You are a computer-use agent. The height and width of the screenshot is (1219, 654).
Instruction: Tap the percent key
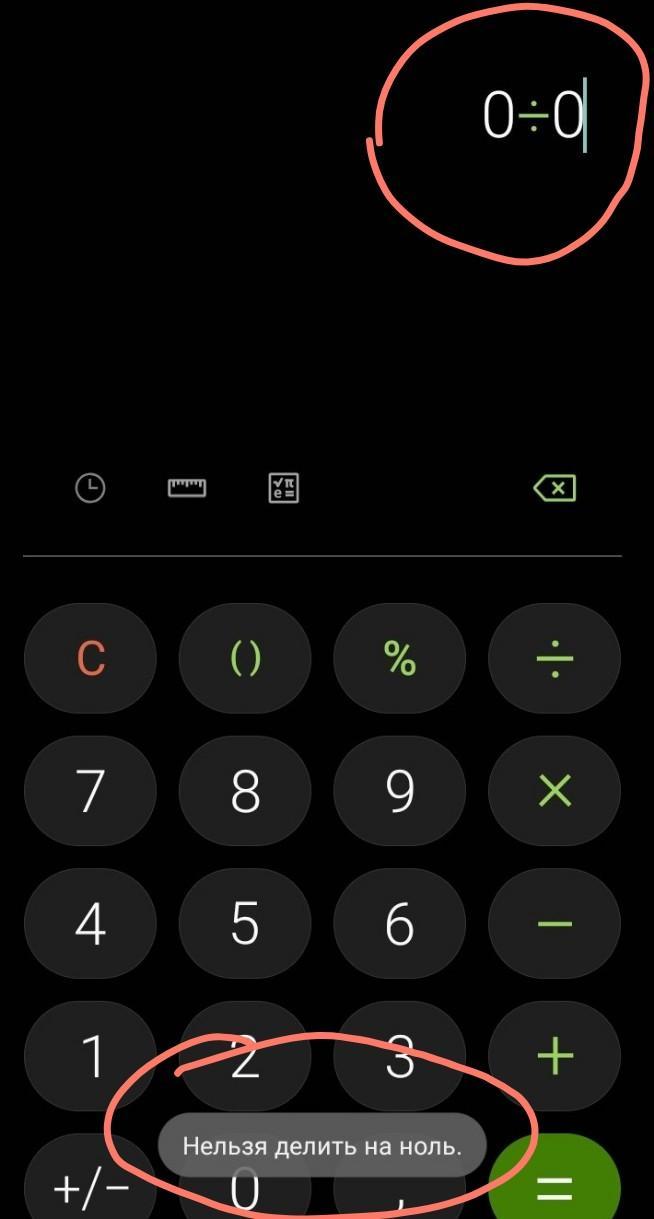[400, 659]
